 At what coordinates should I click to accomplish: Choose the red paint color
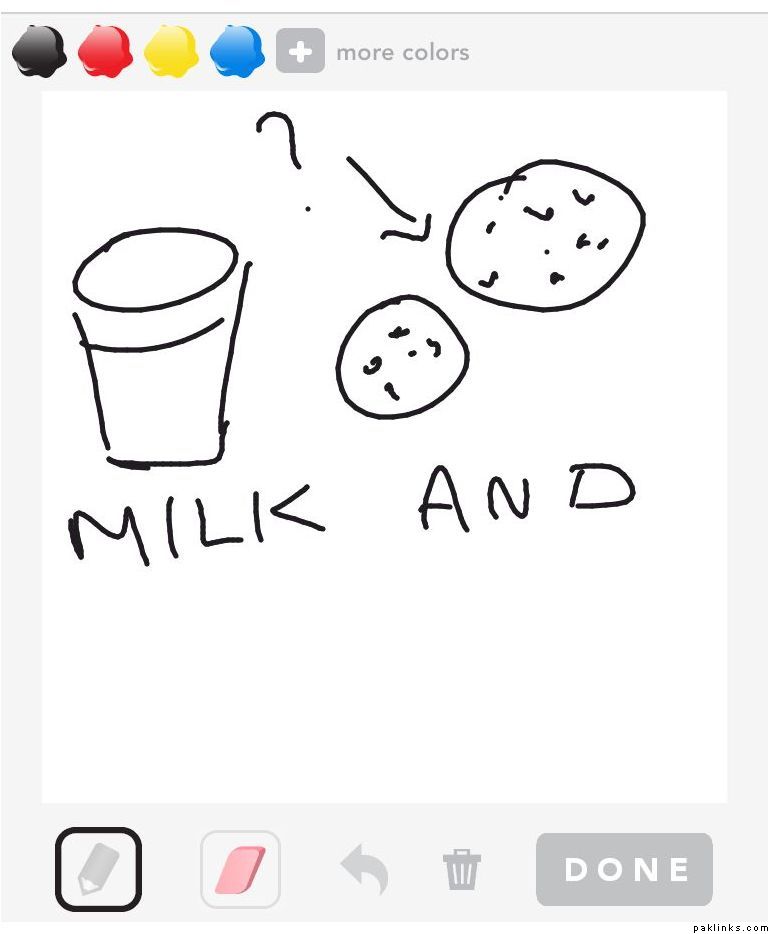coord(106,51)
